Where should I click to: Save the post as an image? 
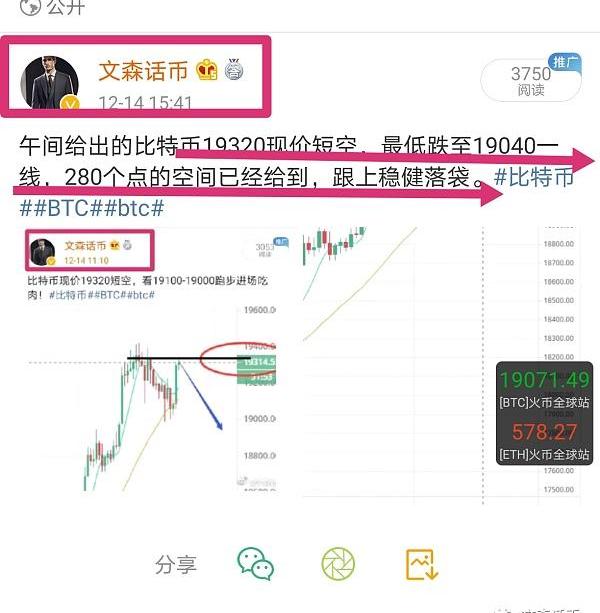tap(423, 564)
